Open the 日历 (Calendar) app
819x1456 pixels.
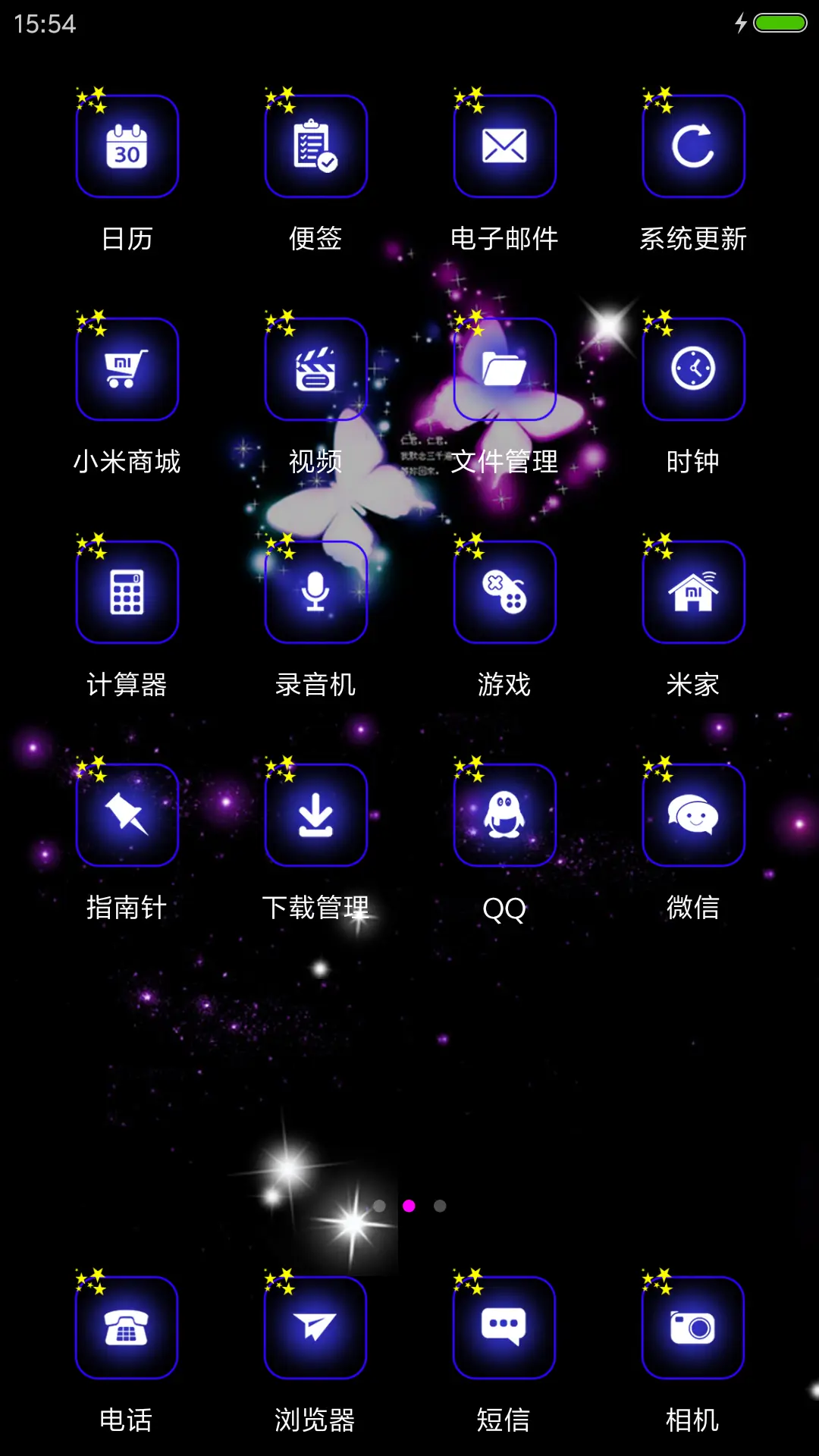[x=127, y=146]
